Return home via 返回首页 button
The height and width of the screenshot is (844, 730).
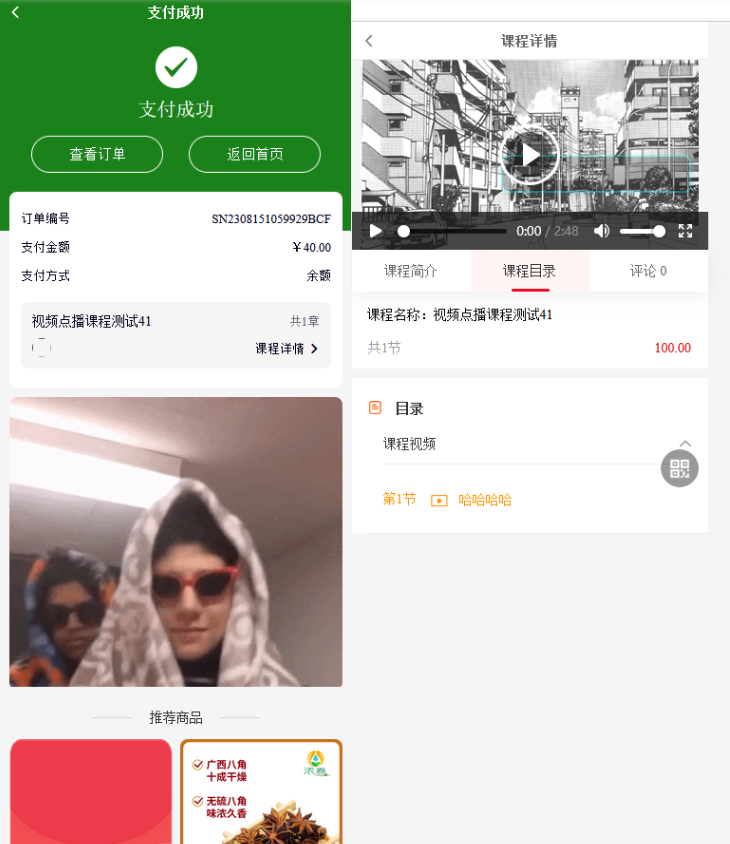(x=255, y=154)
